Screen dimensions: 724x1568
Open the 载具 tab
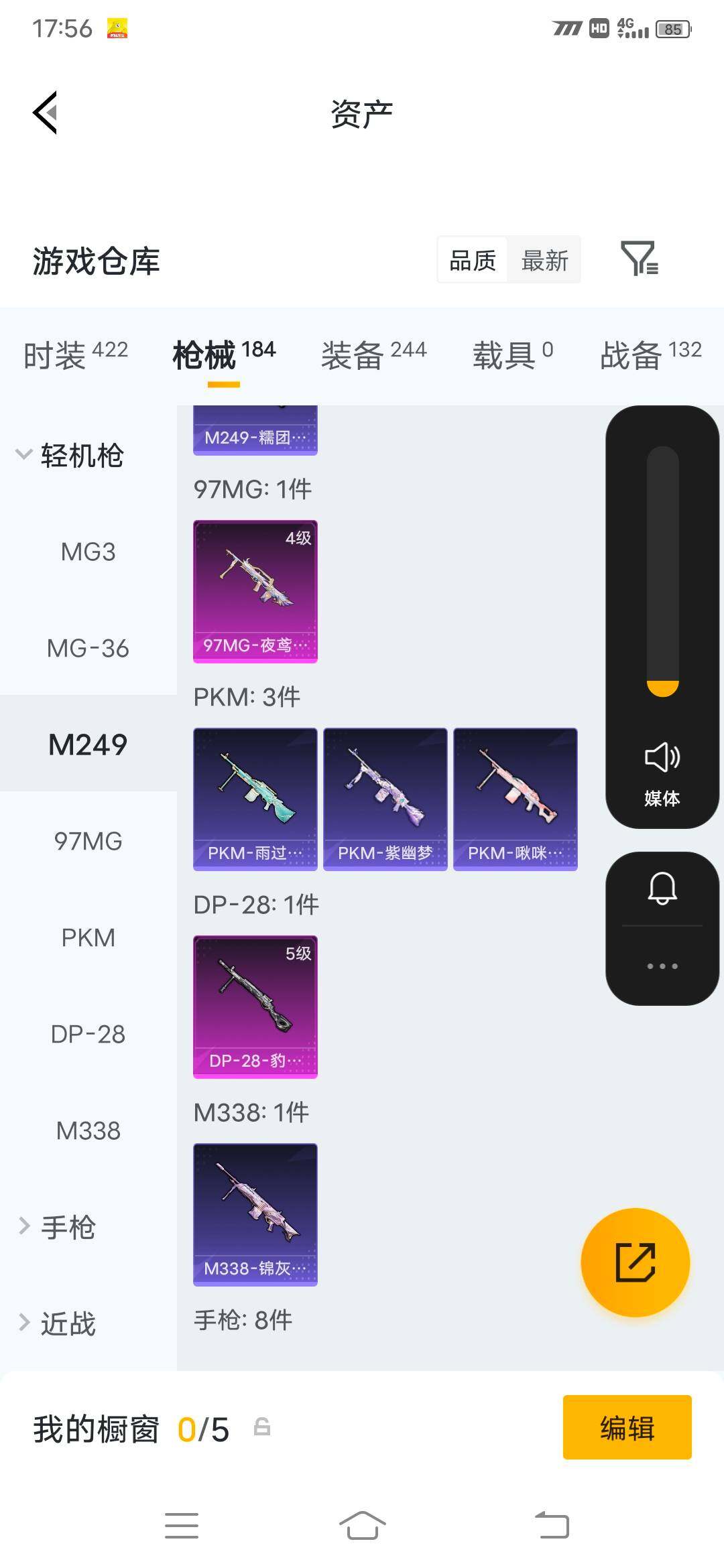(513, 354)
